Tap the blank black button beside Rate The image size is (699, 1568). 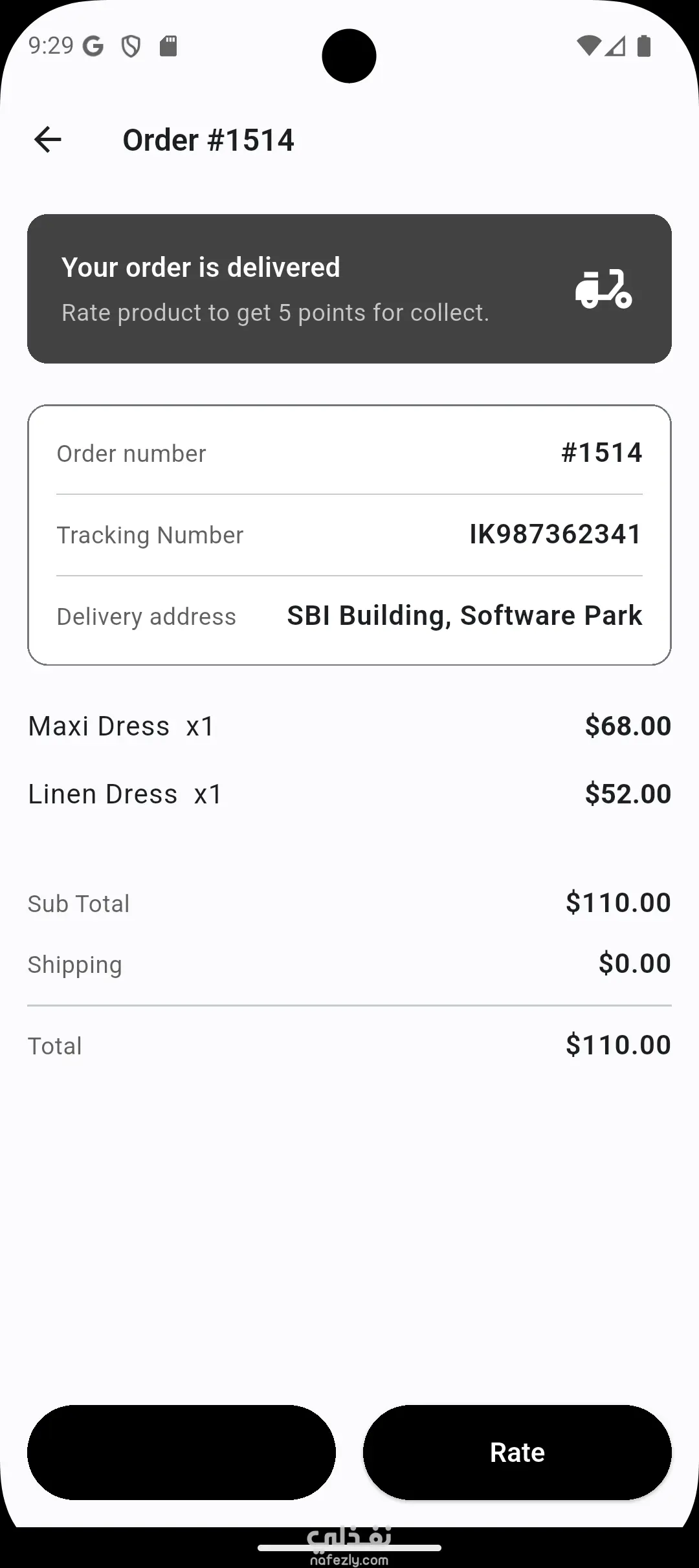coord(181,1452)
